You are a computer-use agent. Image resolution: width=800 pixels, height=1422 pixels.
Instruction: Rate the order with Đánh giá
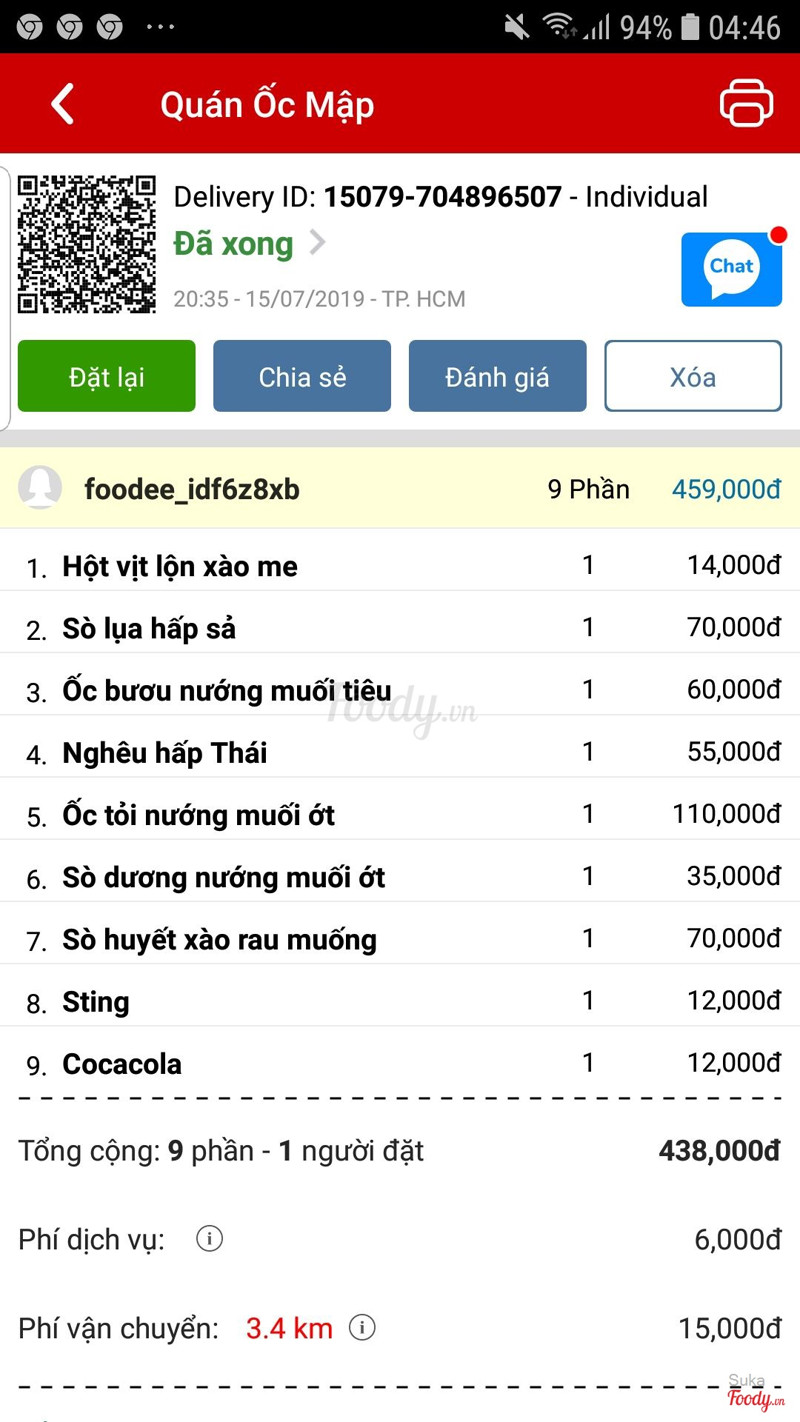[x=497, y=376]
